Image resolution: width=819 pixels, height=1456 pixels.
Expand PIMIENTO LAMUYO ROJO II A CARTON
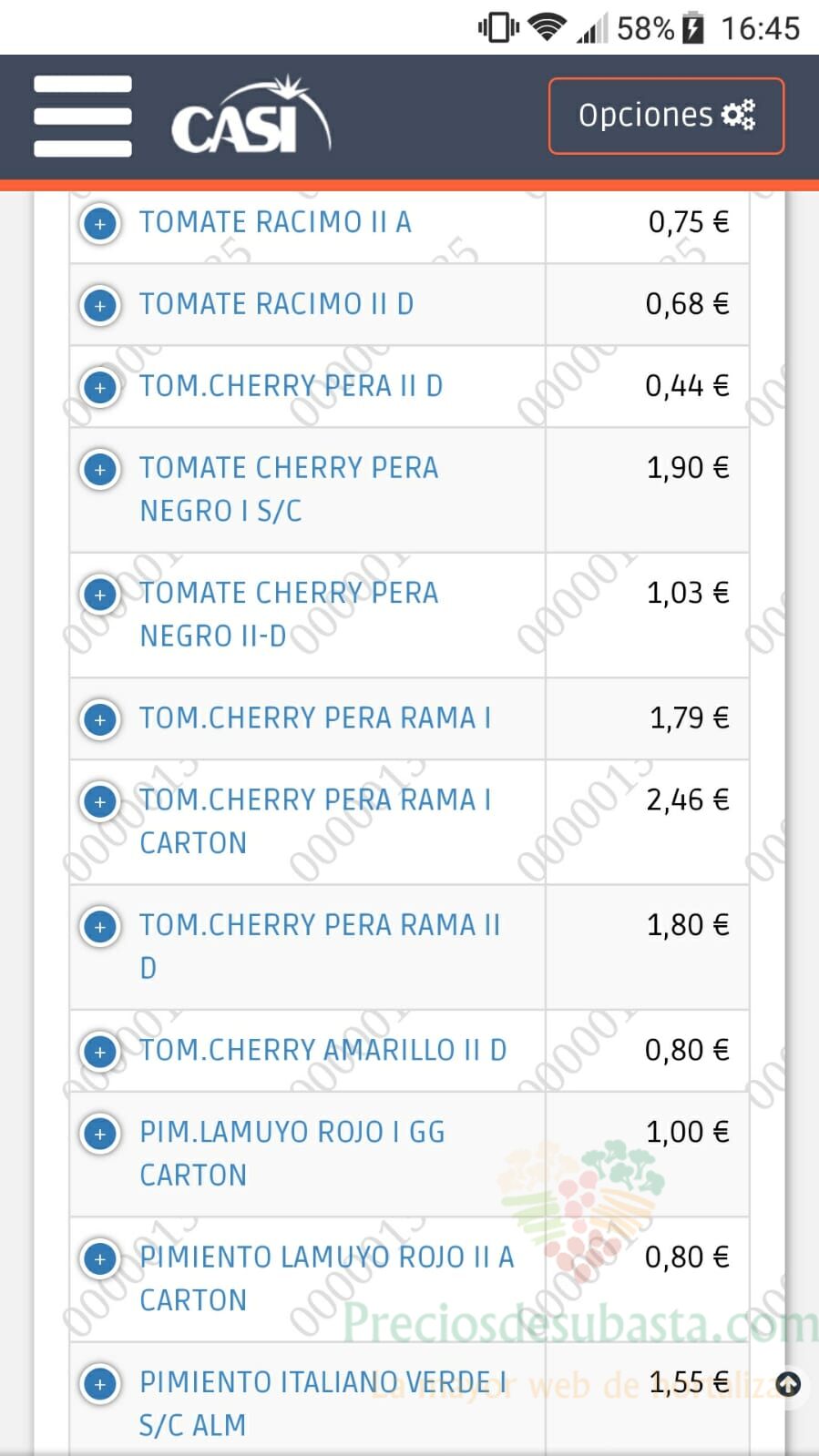point(100,1258)
